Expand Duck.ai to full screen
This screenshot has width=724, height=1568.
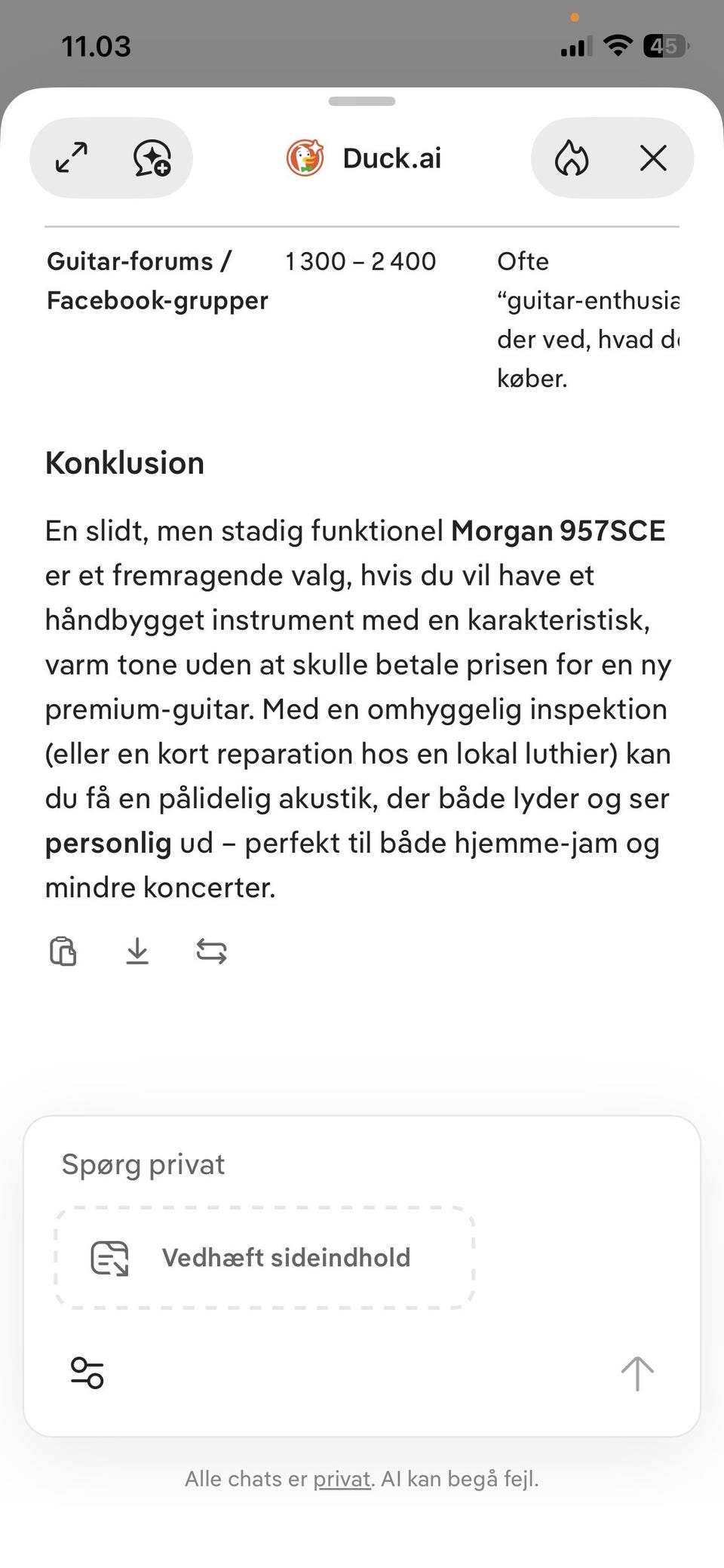[x=72, y=158]
